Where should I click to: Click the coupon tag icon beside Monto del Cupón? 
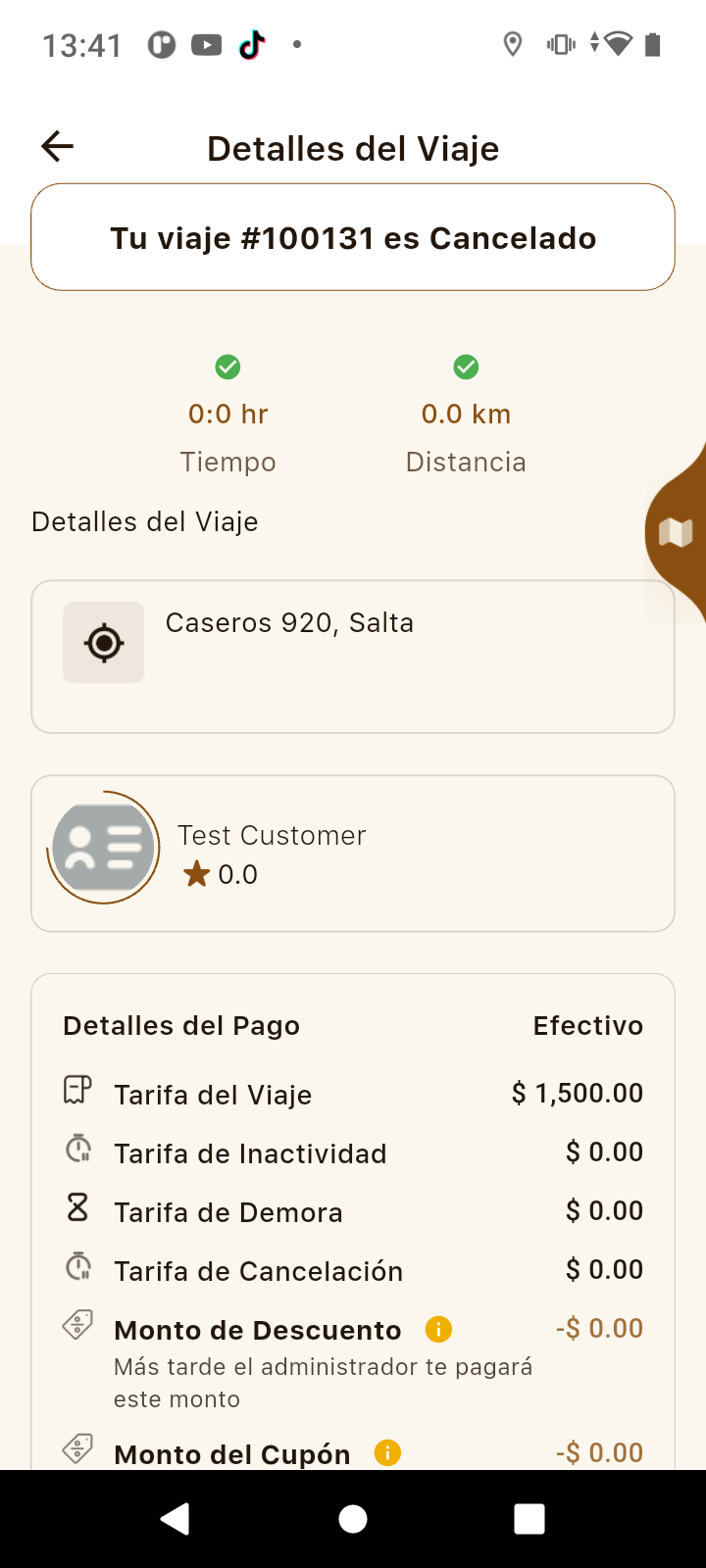77,1448
